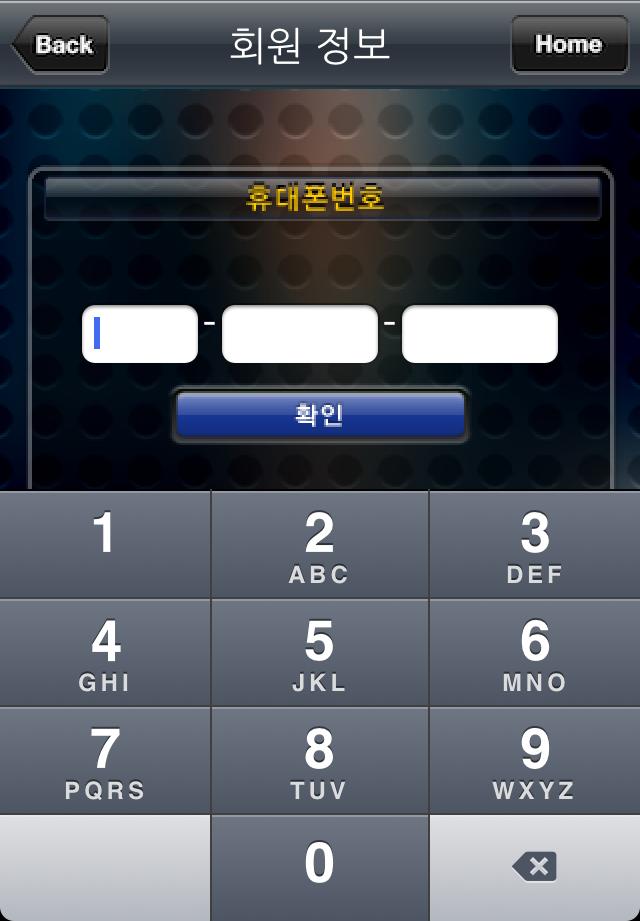This screenshot has height=921, width=640.
Task: Type 0 on the number pad
Action: click(x=320, y=866)
